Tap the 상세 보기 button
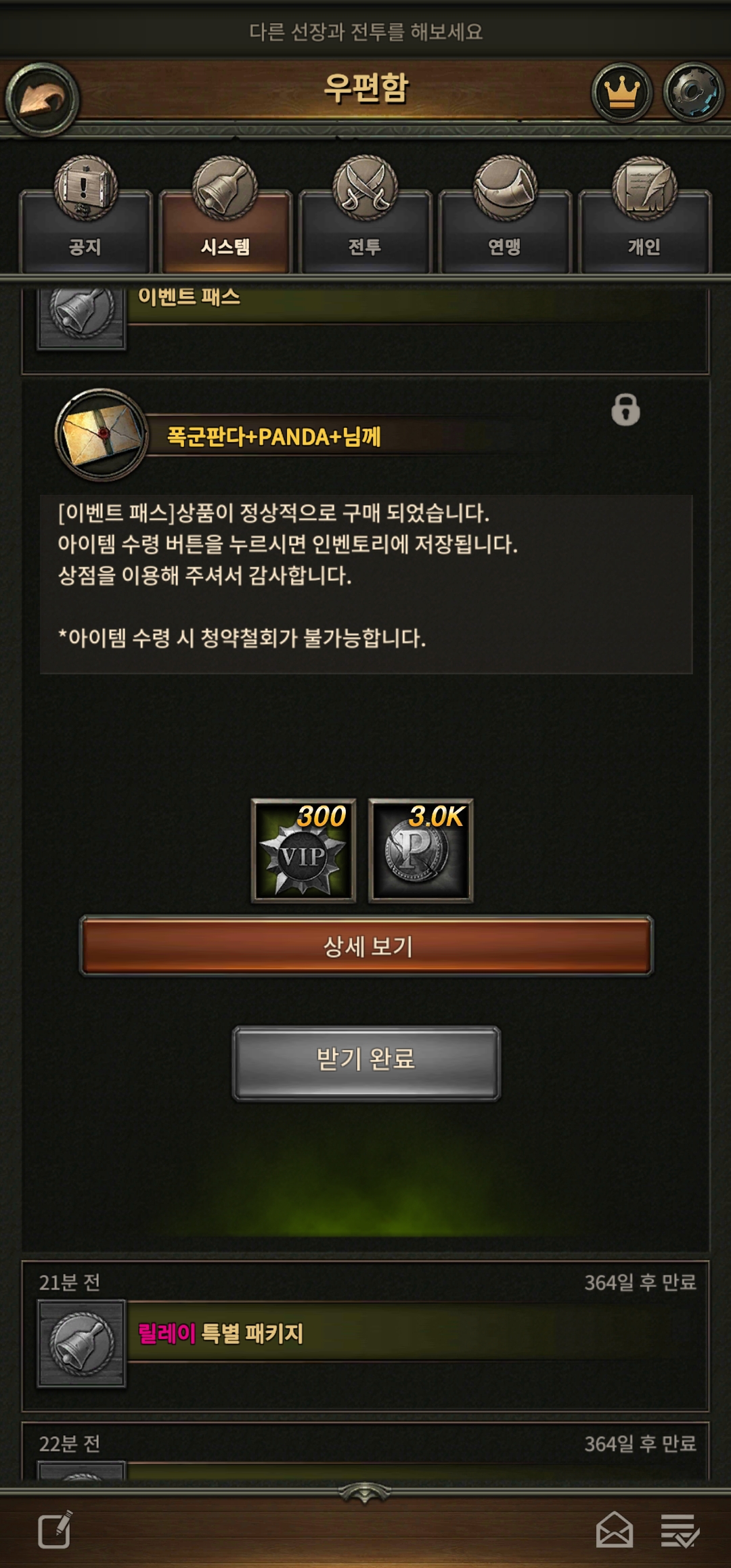 (366, 946)
